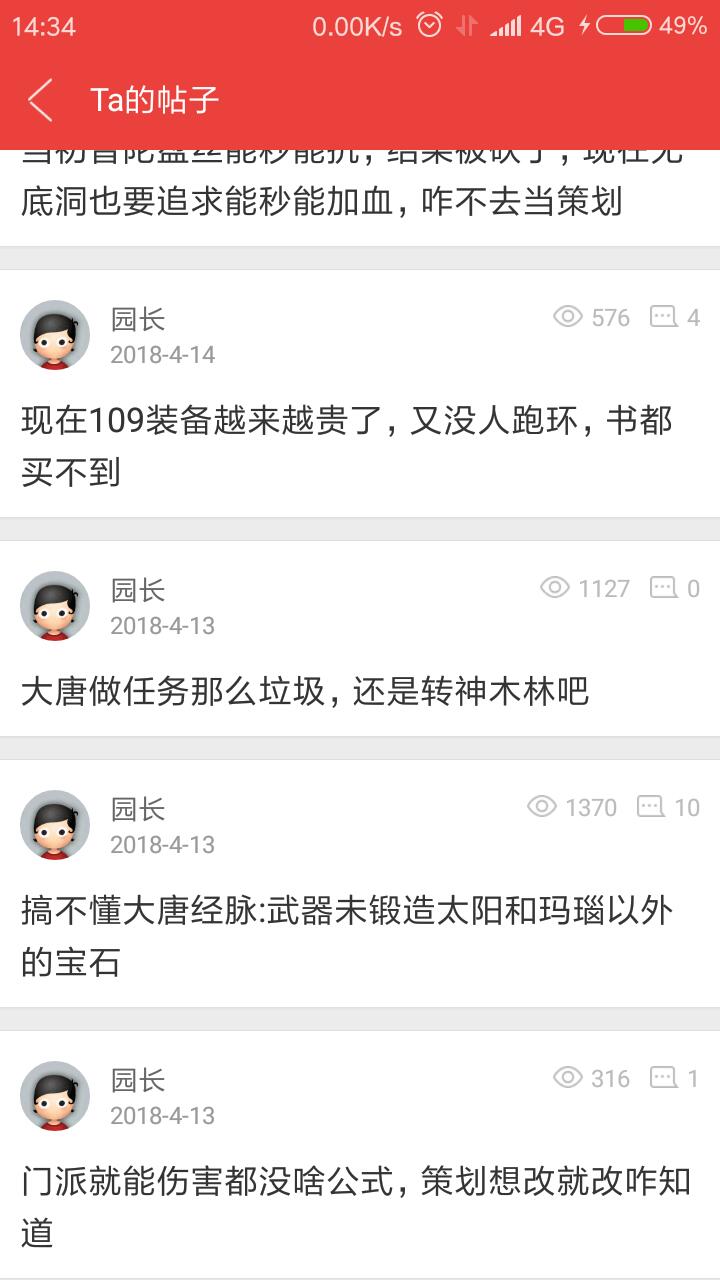720x1280 pixels.
Task: Open the post 大唐做任务那么垃圾
Action: coord(305,691)
